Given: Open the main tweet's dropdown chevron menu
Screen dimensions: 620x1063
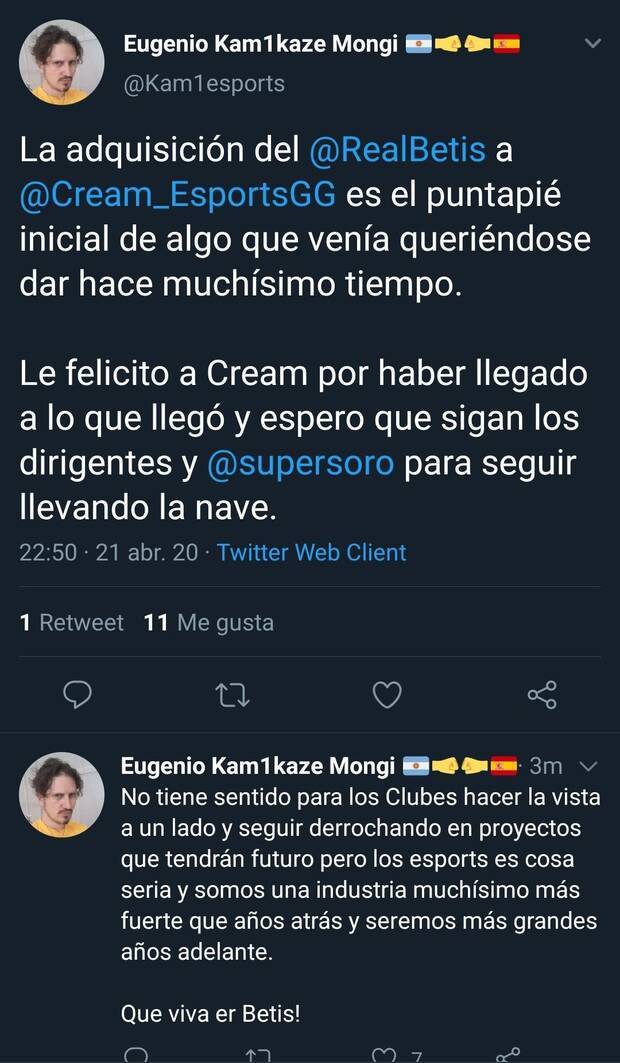Looking at the screenshot, I should [592, 44].
